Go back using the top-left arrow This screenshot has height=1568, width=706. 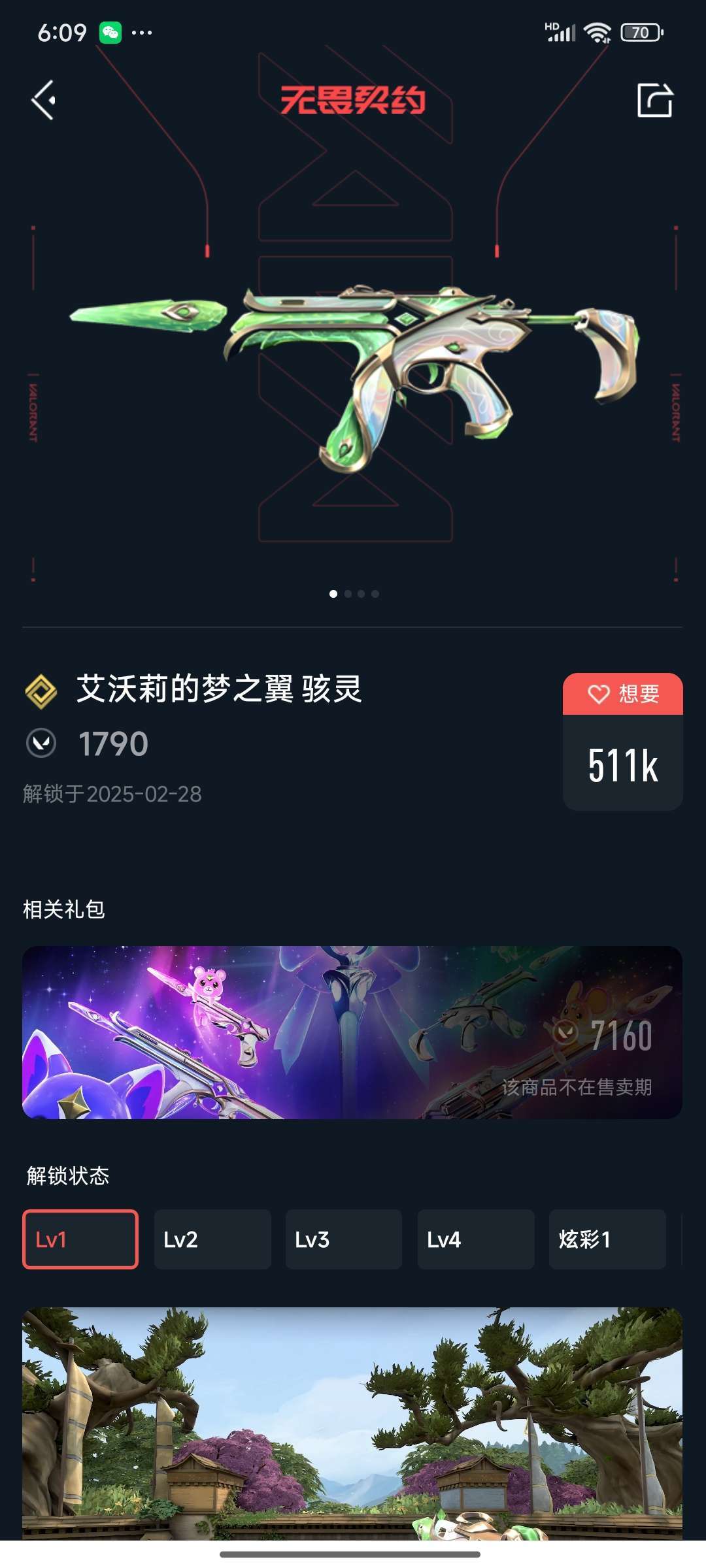coord(43,101)
